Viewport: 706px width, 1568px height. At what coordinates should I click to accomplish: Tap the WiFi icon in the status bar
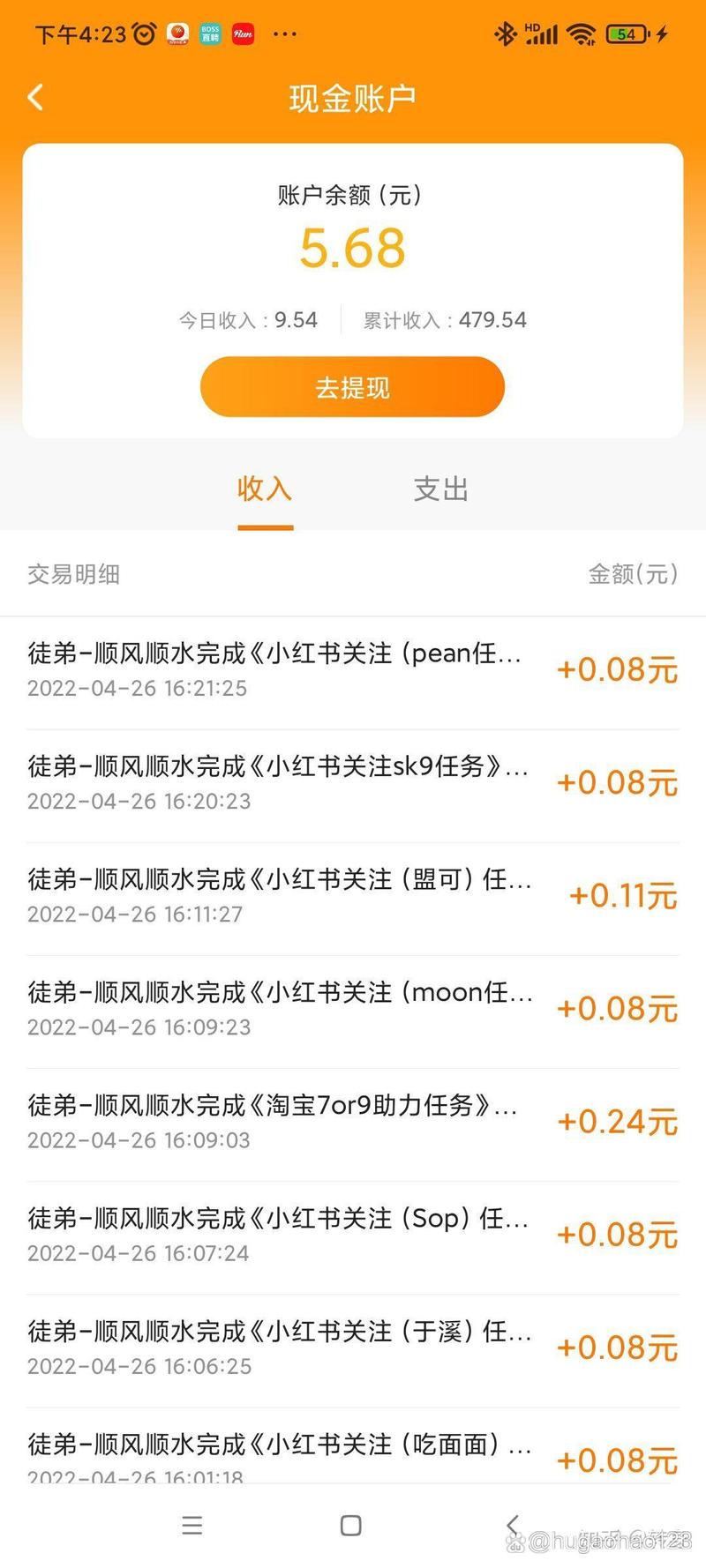coord(582,34)
